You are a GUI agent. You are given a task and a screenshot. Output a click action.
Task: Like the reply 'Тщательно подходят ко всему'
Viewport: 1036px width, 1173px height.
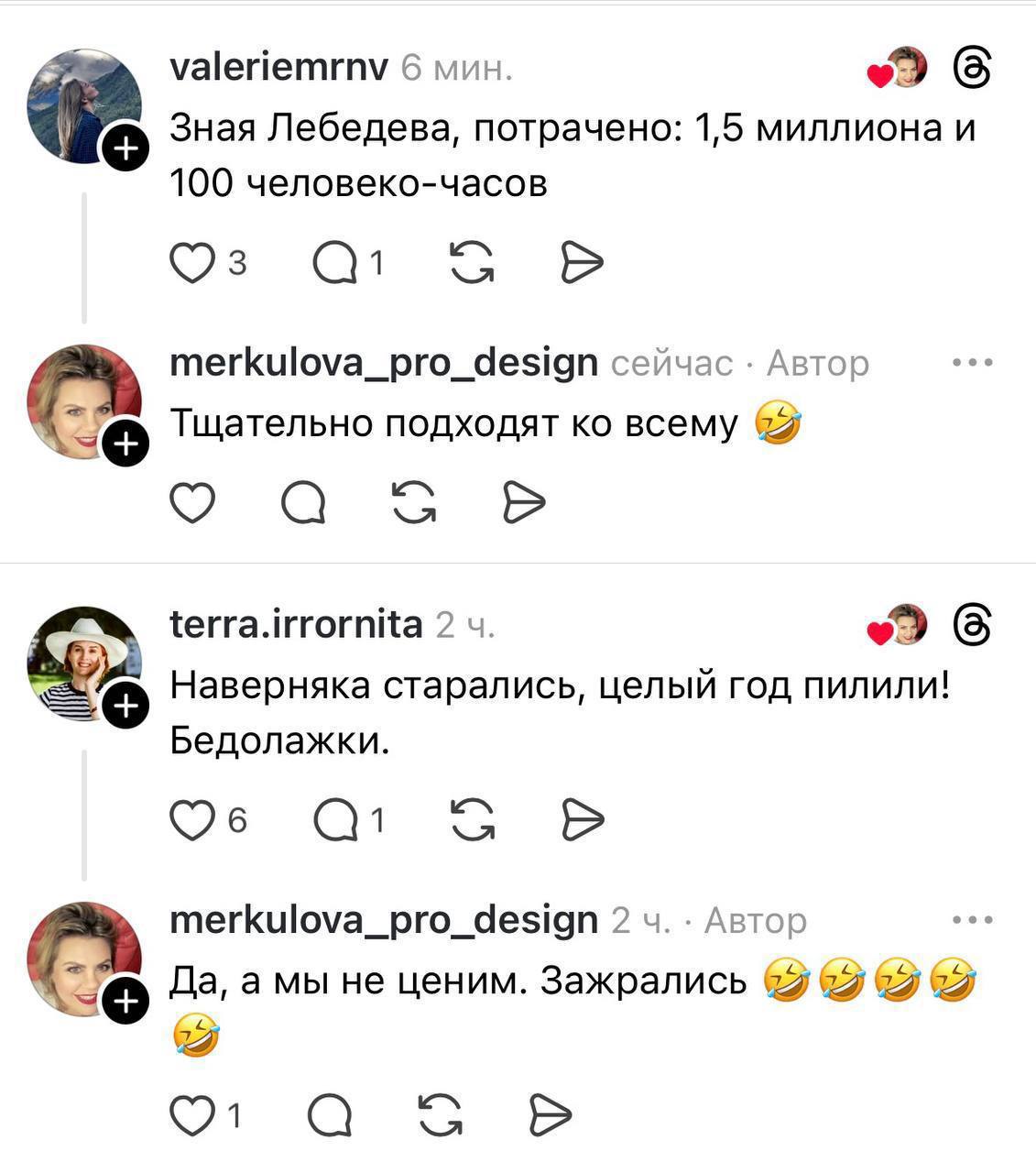click(192, 503)
